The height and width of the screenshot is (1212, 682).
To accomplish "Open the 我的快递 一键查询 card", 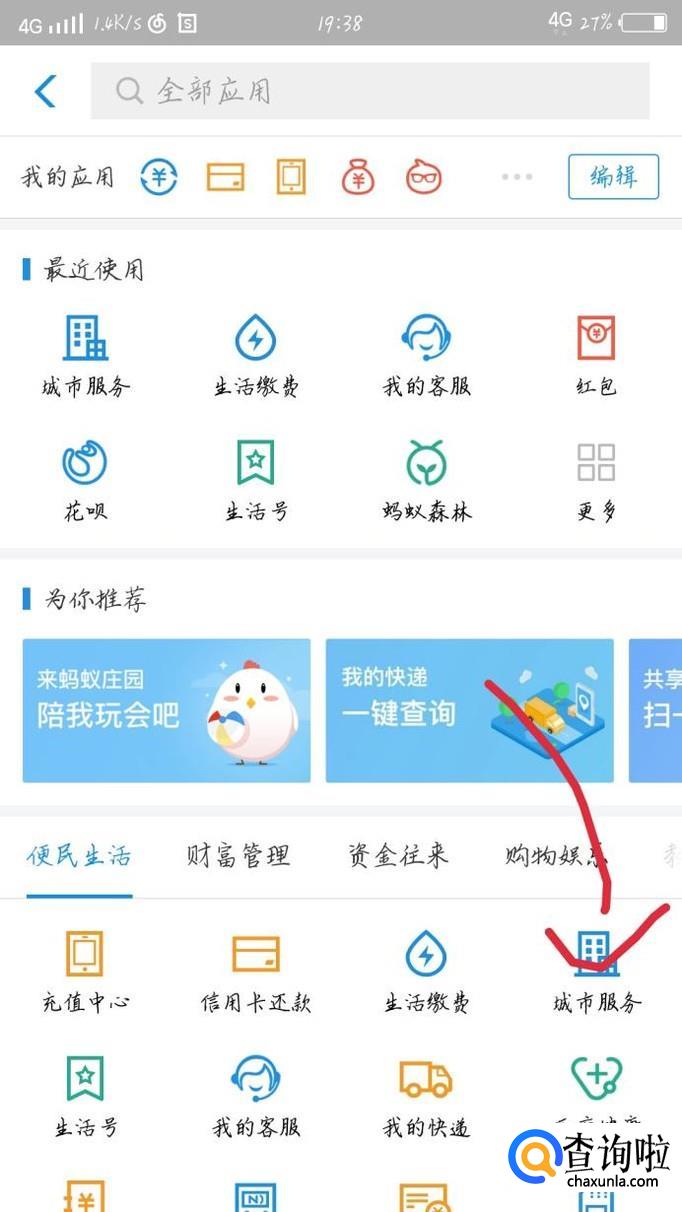I will 470,710.
